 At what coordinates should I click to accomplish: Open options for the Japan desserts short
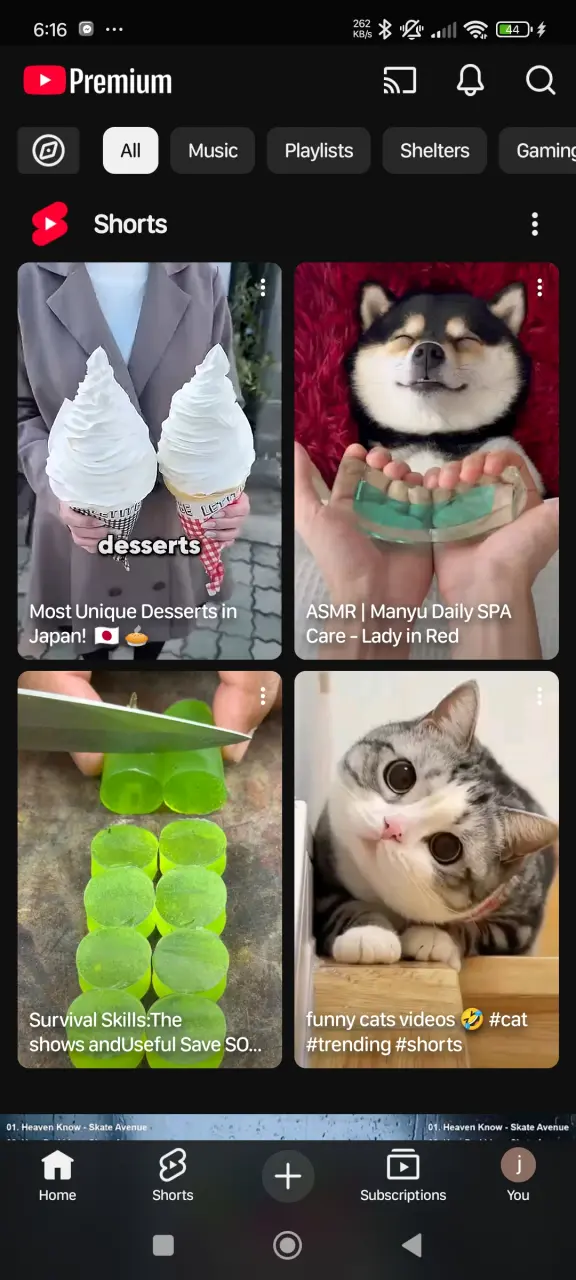click(x=263, y=288)
